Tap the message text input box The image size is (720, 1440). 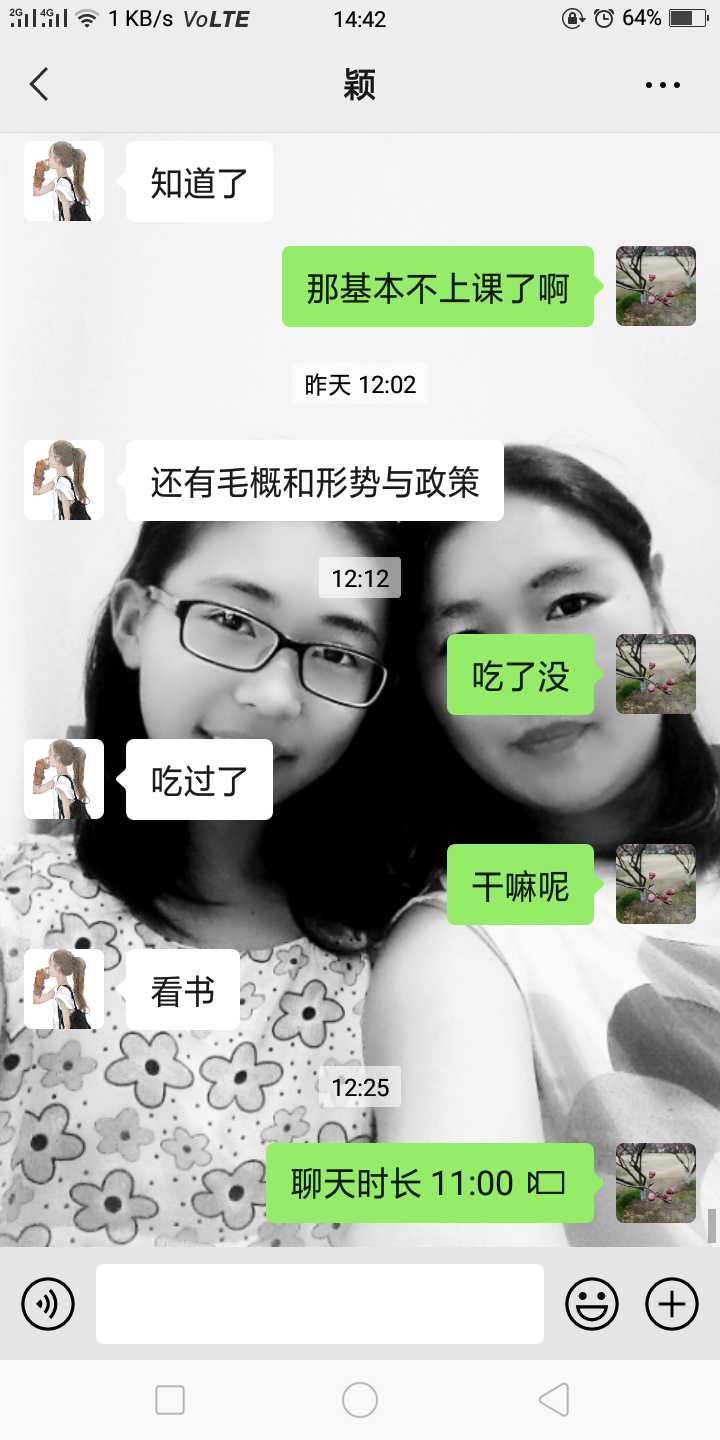(320, 1304)
